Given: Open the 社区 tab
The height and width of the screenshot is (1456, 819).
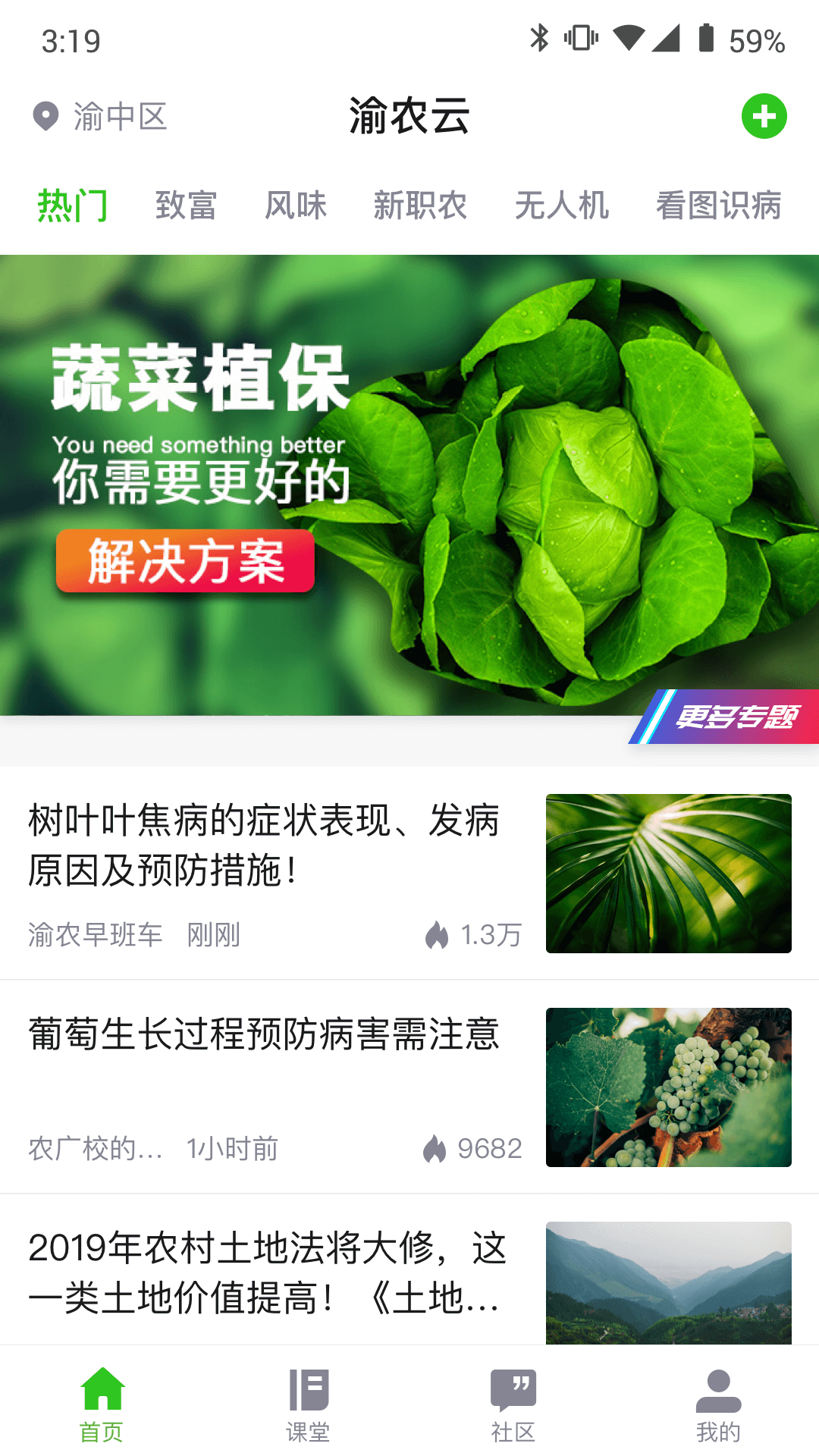Looking at the screenshot, I should (x=513, y=1404).
